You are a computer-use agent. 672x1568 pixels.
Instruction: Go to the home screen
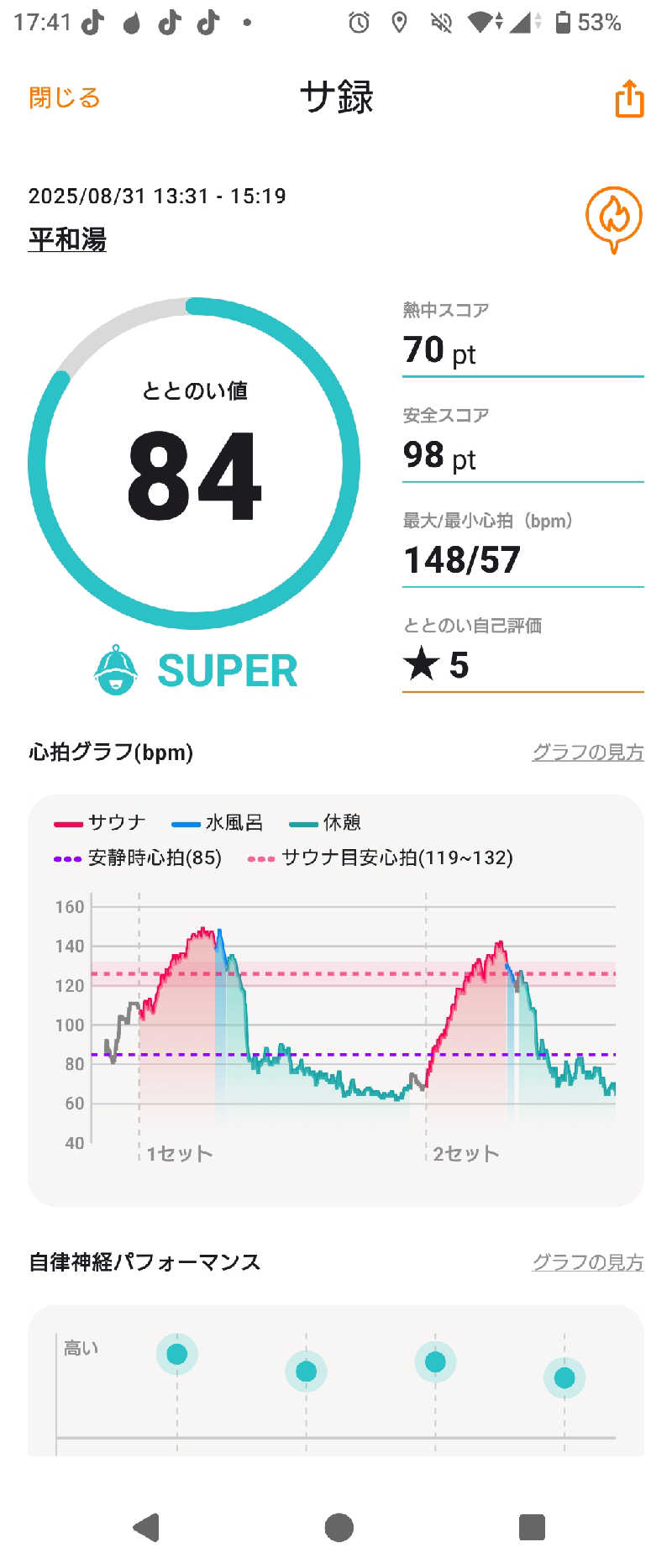click(339, 1526)
